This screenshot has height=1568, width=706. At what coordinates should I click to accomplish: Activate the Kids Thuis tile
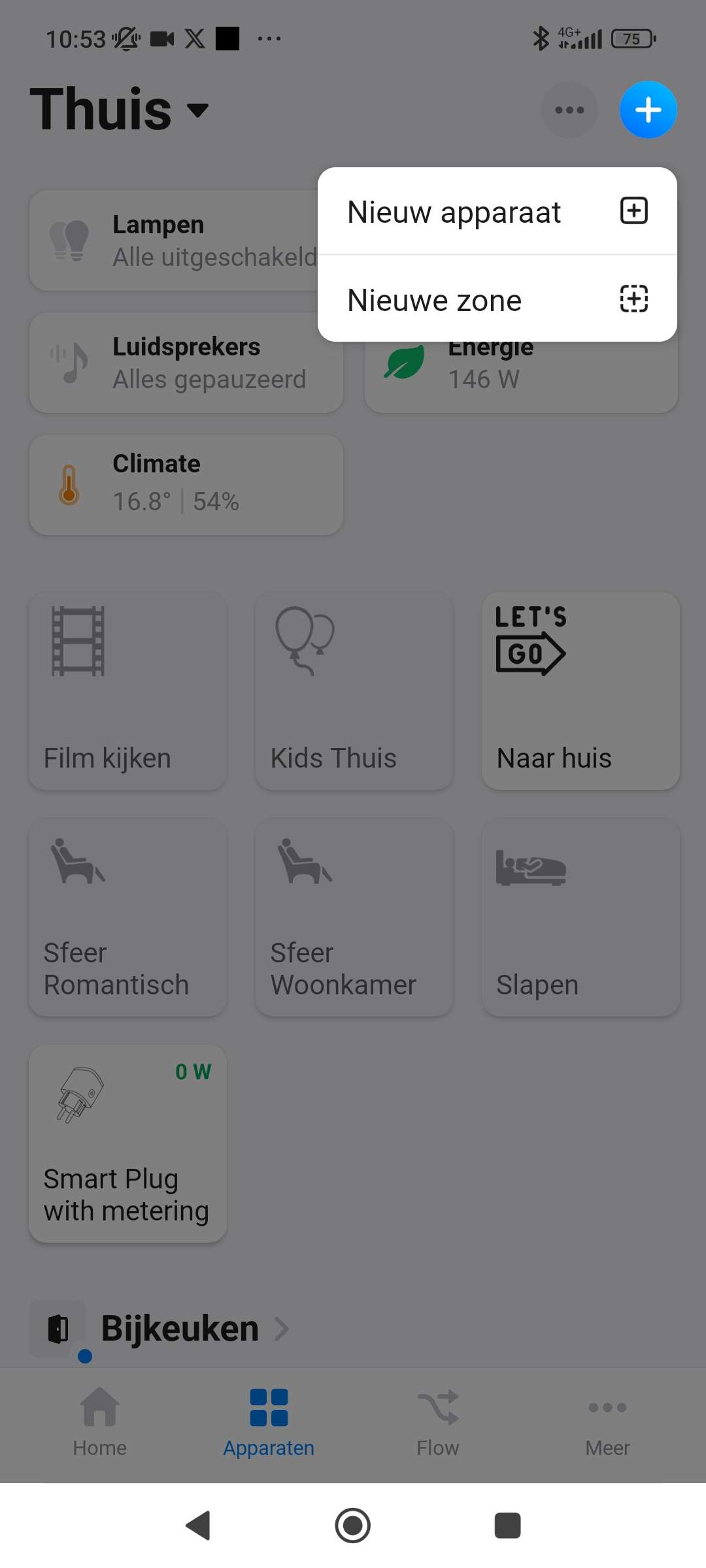click(x=354, y=691)
